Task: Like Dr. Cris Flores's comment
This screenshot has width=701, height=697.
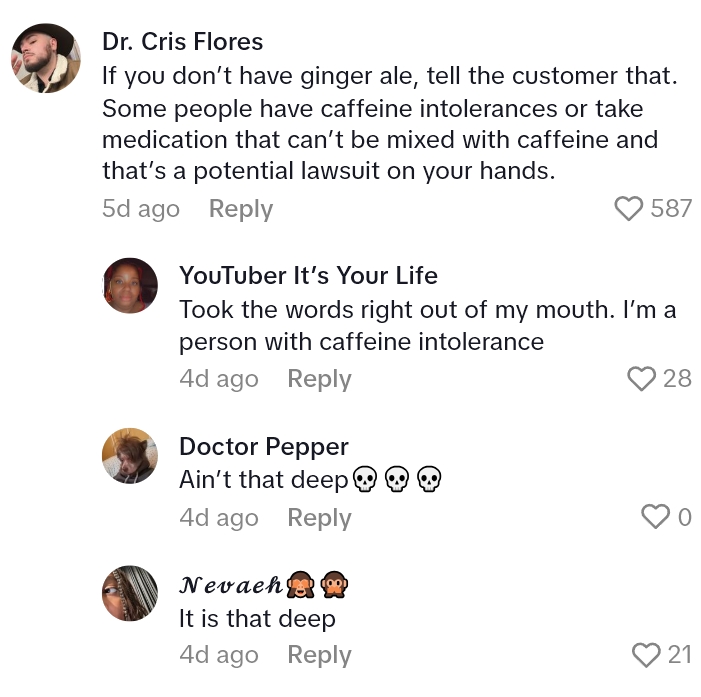Action: click(629, 209)
